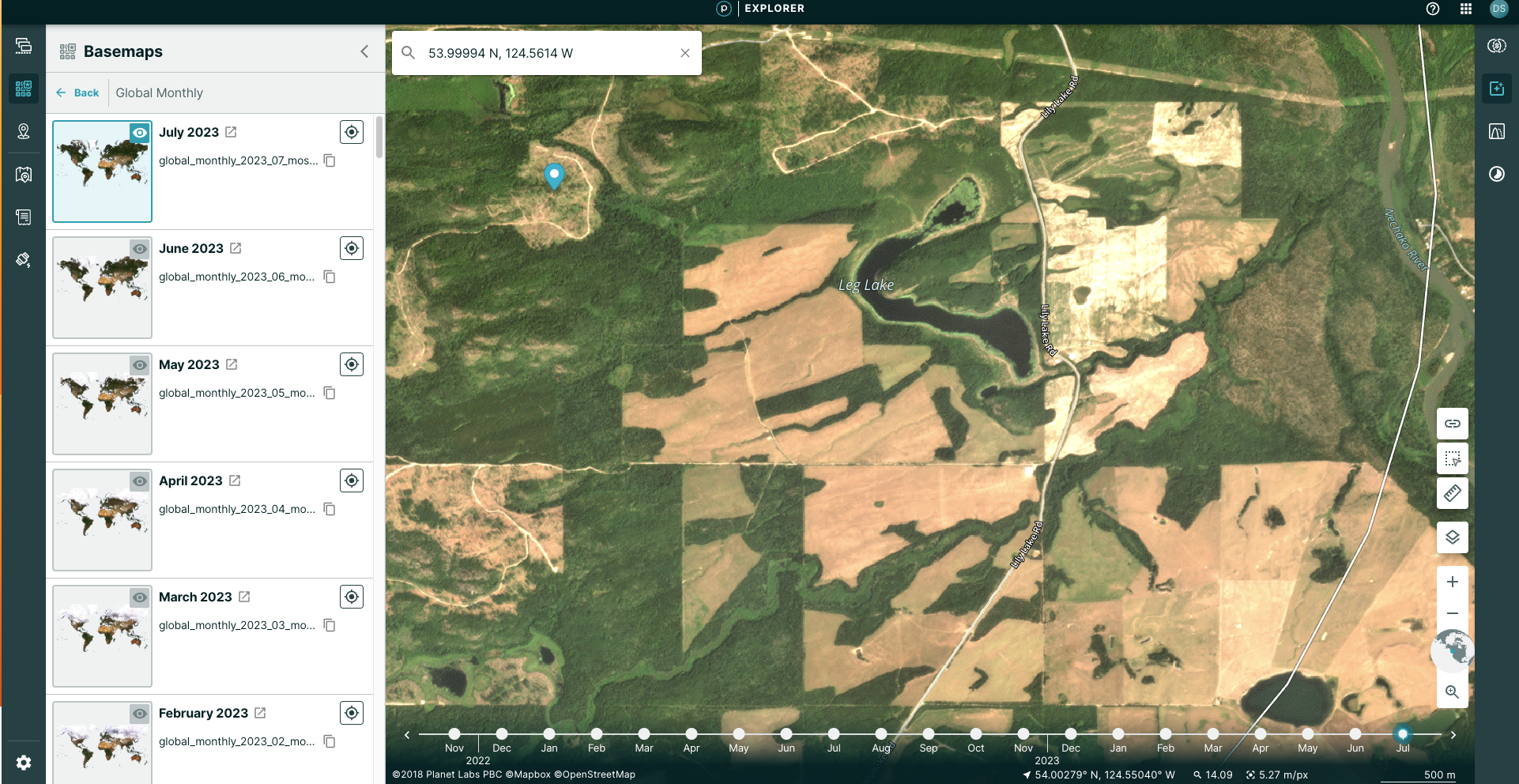
Task: Edit the coordinates in the search box
Action: click(x=545, y=53)
